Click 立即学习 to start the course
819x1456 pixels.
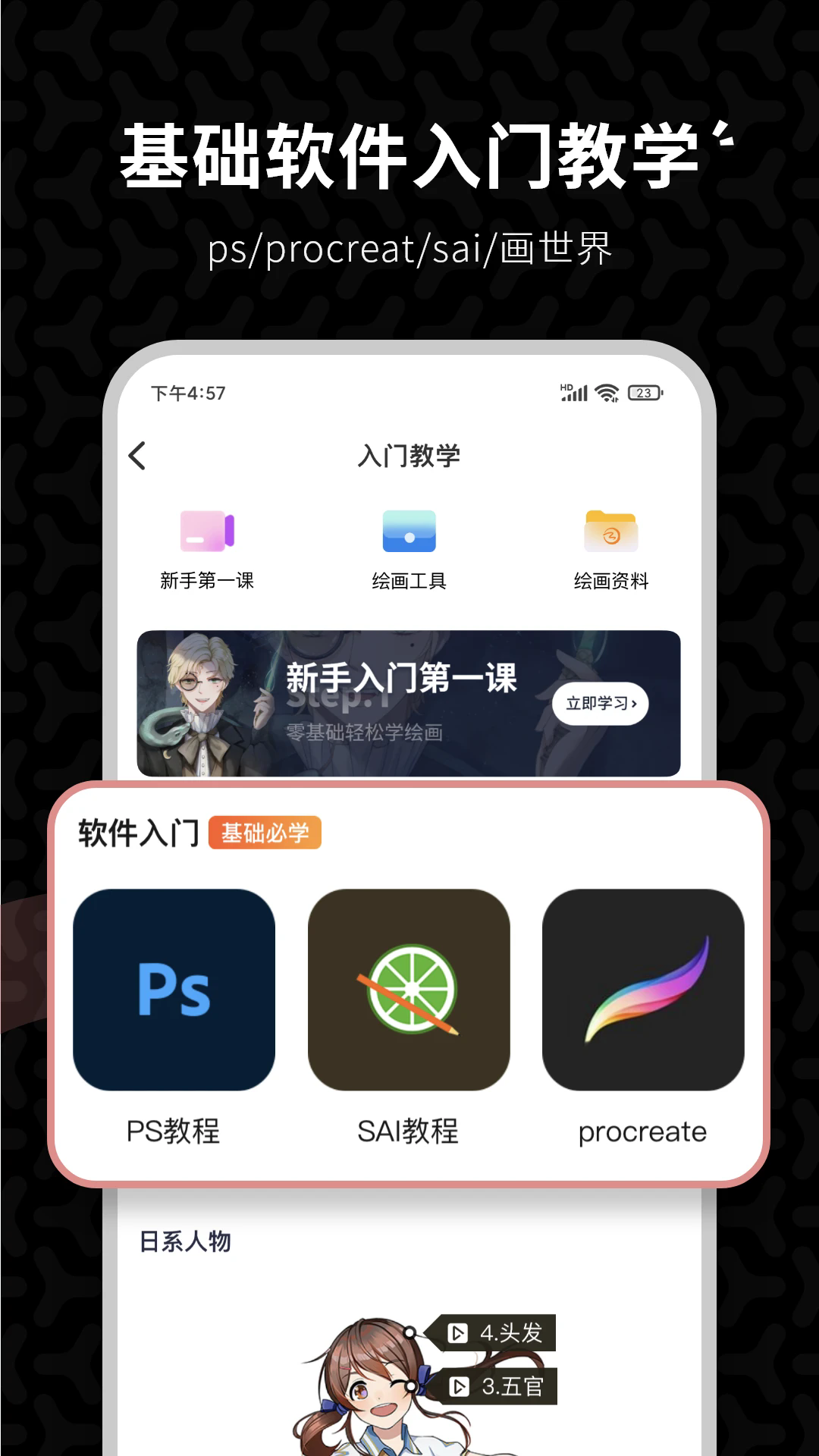click(599, 703)
